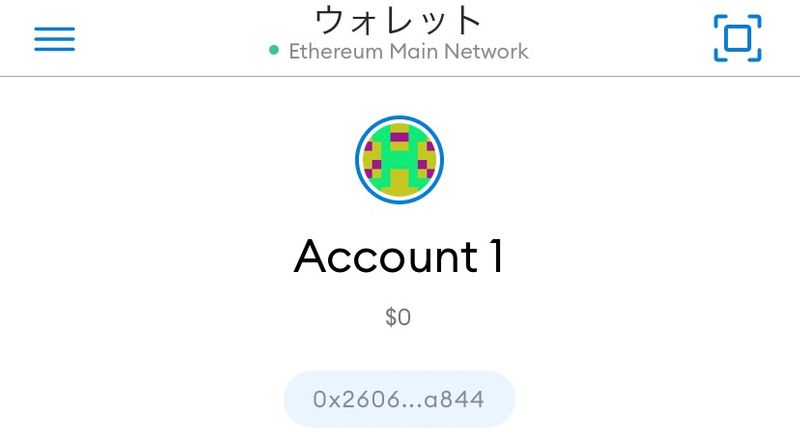The height and width of the screenshot is (446, 800).
Task: Open the hamburger drawer menu
Action: [x=55, y=39]
